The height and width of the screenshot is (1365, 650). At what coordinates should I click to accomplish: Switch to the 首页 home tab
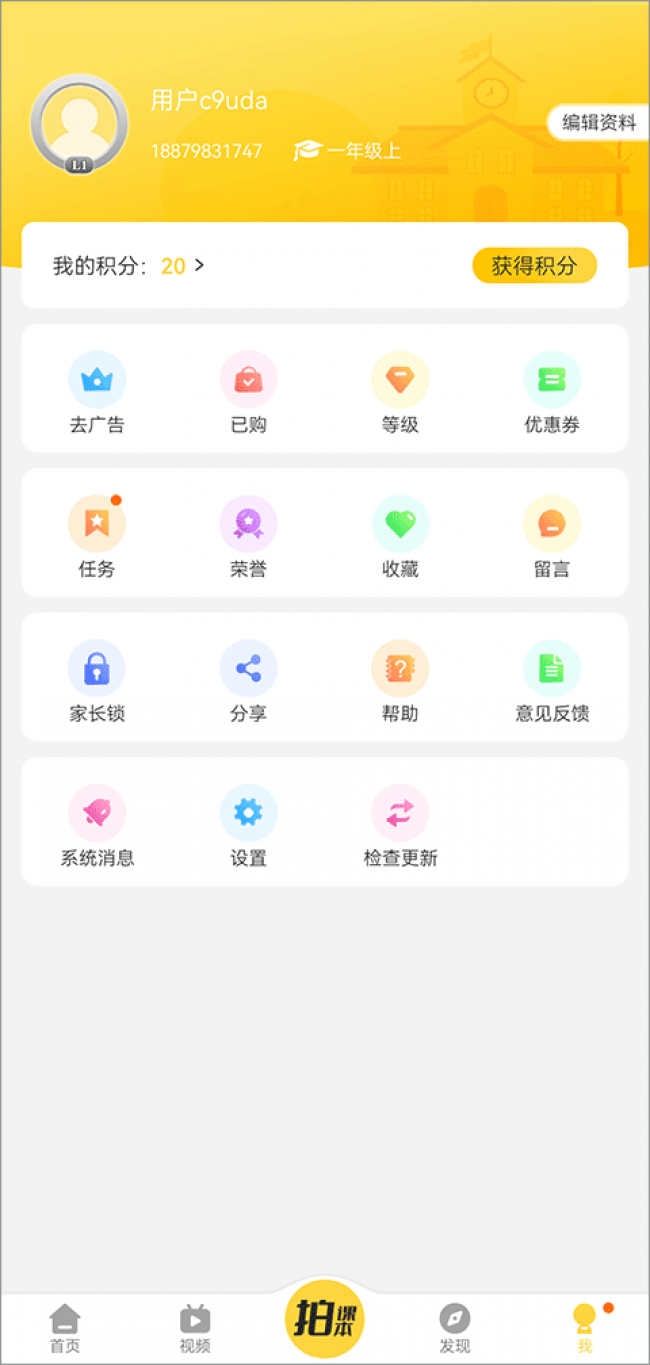click(x=65, y=1328)
